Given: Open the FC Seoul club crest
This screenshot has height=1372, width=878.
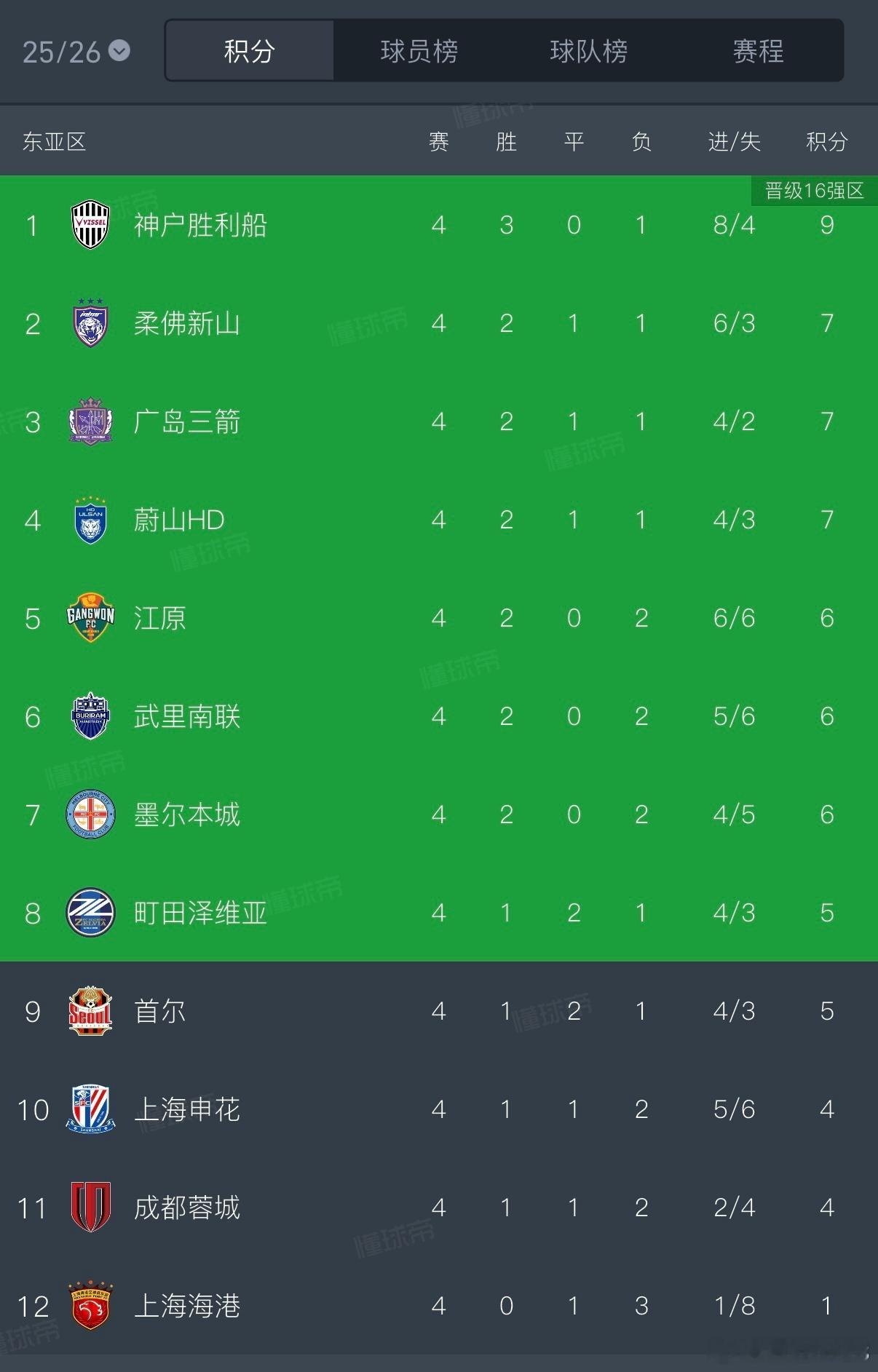Looking at the screenshot, I should (90, 1011).
